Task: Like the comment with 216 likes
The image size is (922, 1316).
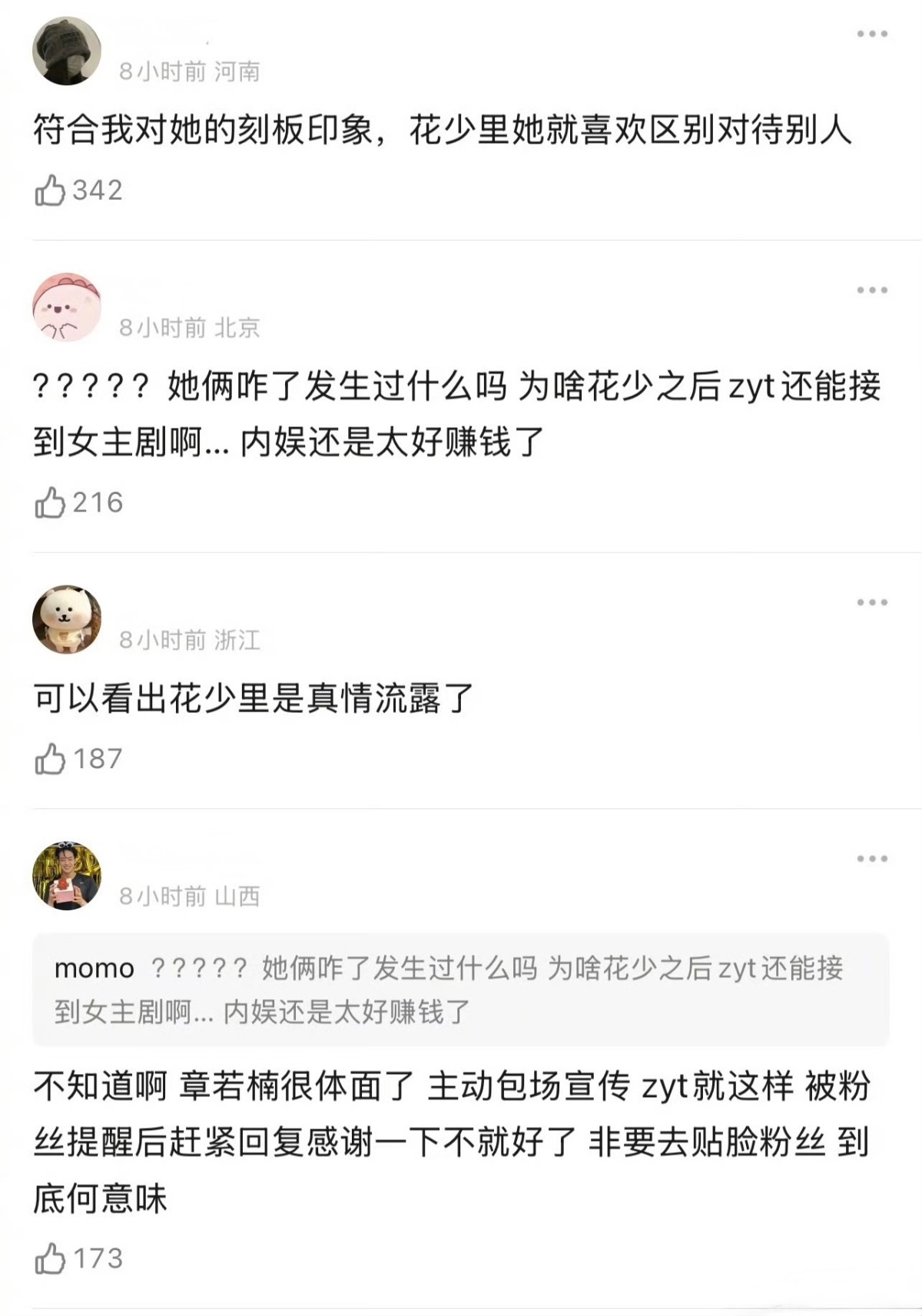Action: point(51,503)
